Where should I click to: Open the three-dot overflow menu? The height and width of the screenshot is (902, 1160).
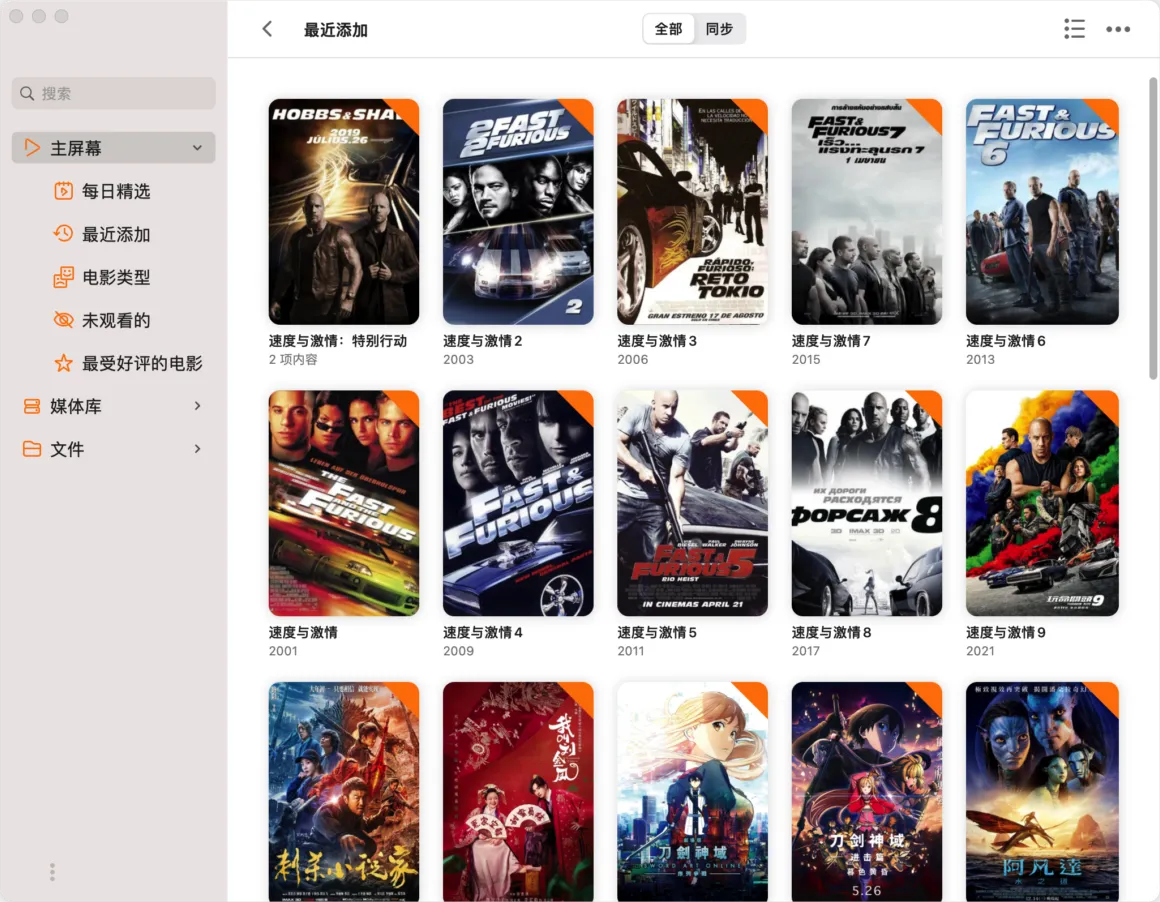[x=1118, y=29]
